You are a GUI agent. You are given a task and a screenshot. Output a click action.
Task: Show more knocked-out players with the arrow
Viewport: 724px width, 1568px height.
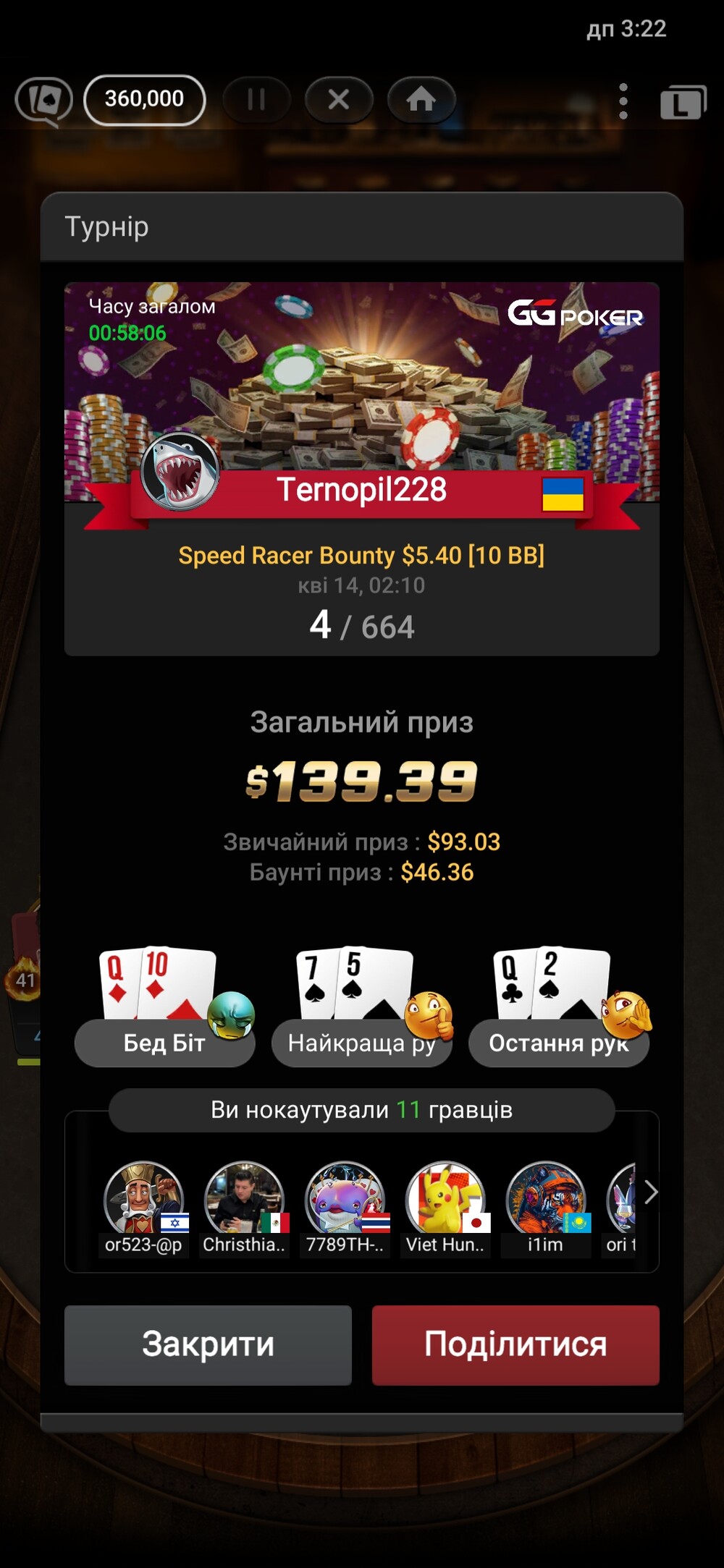[x=650, y=1192]
